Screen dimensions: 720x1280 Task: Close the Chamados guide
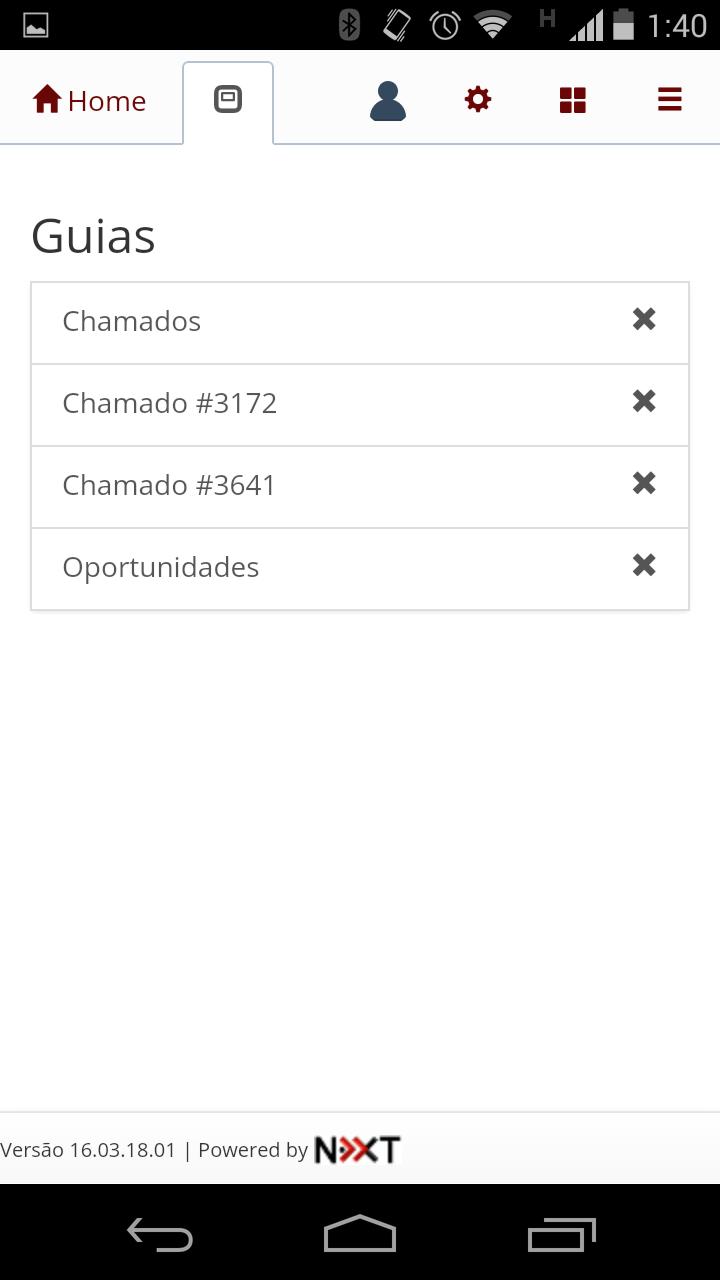pyautogui.click(x=644, y=319)
